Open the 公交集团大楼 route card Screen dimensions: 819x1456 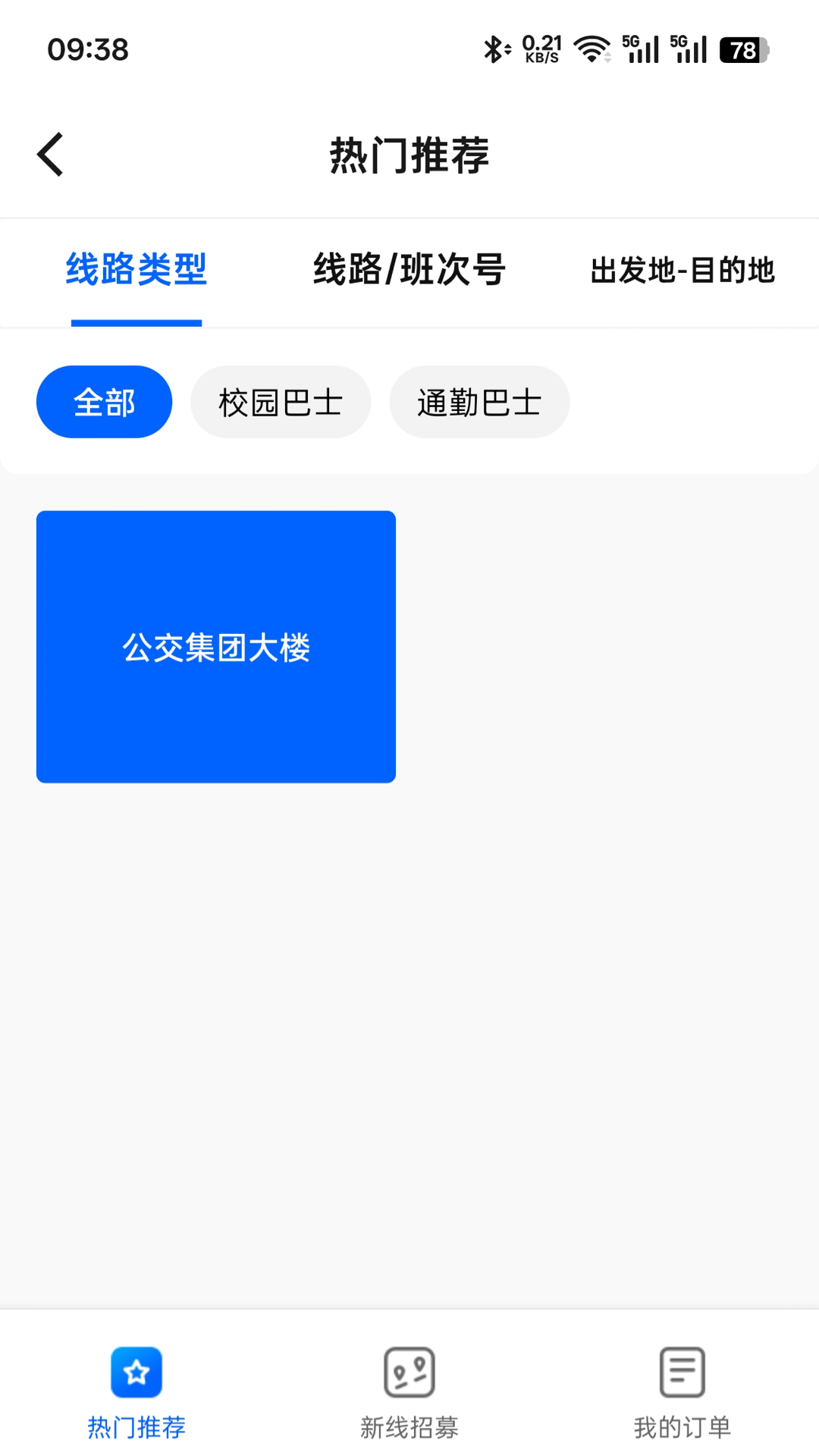(215, 647)
